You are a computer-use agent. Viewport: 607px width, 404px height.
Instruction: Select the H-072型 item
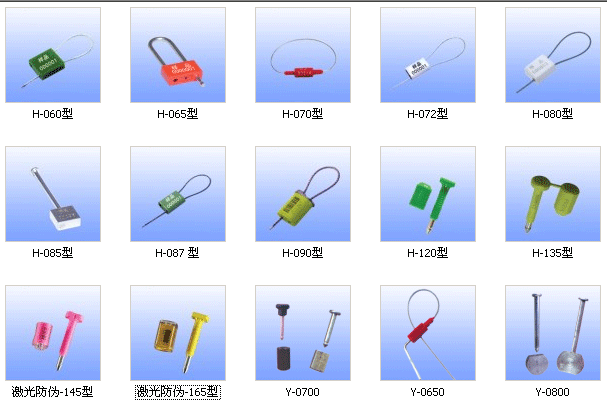click(427, 55)
